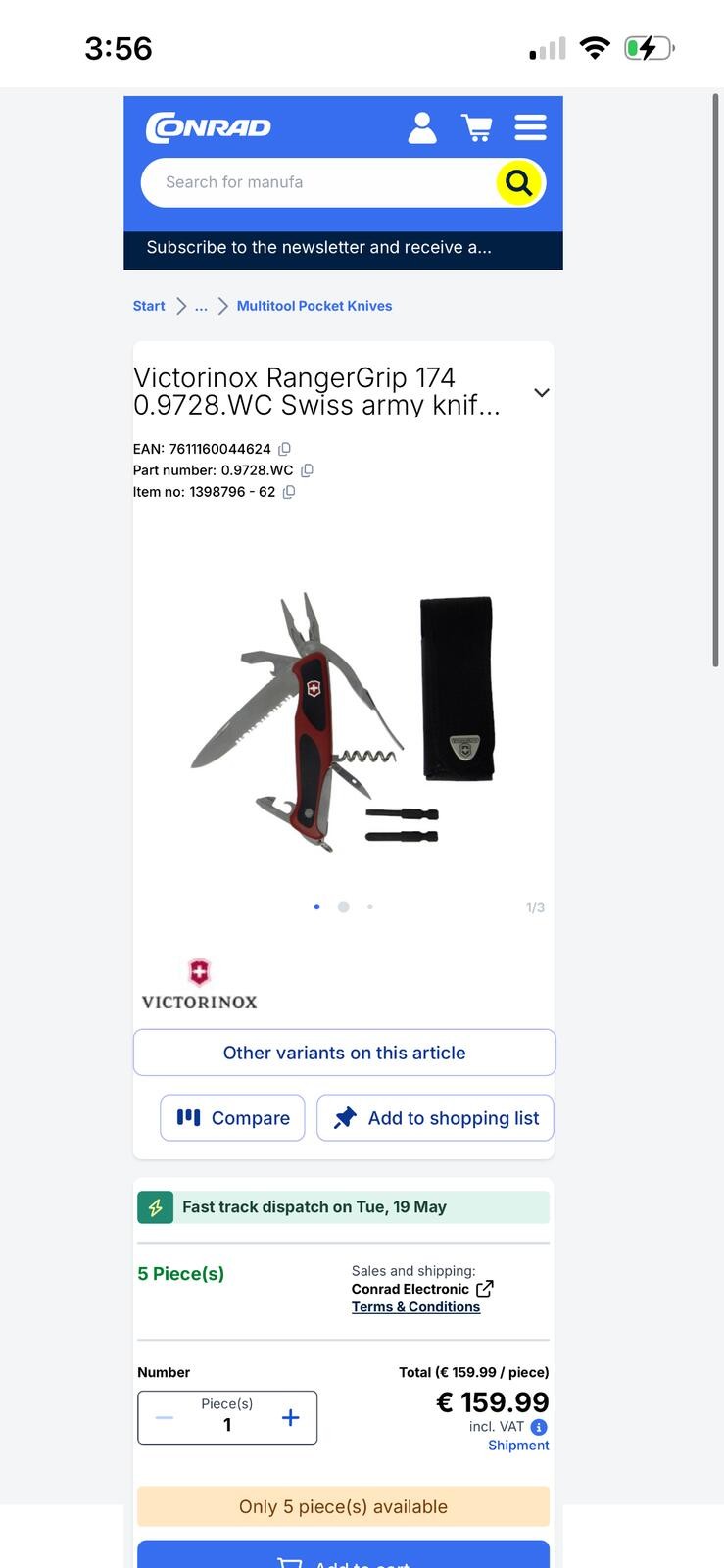Tap the search for manufacturer field
Viewport: 724px width, 1568px height.
(318, 182)
